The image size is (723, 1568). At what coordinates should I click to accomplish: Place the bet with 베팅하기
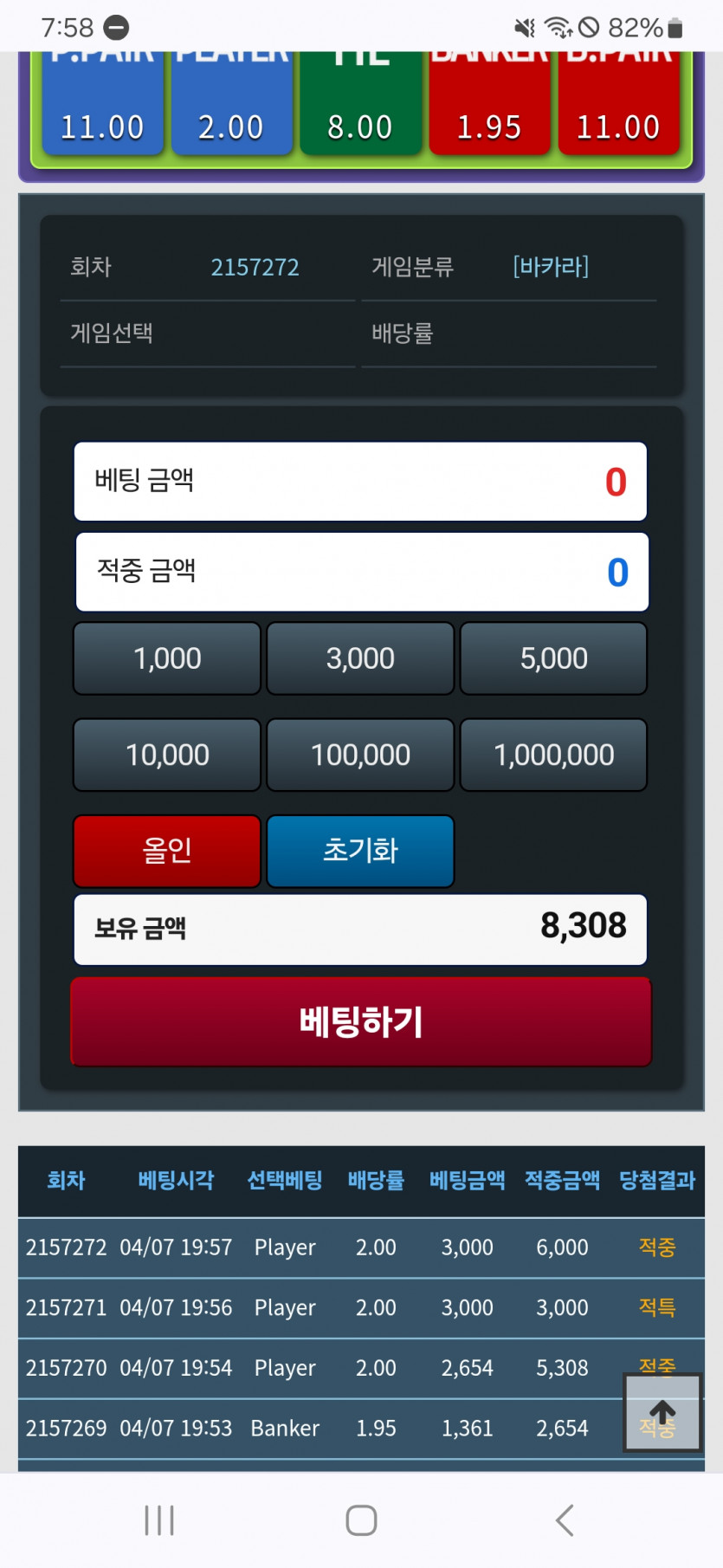click(360, 1021)
